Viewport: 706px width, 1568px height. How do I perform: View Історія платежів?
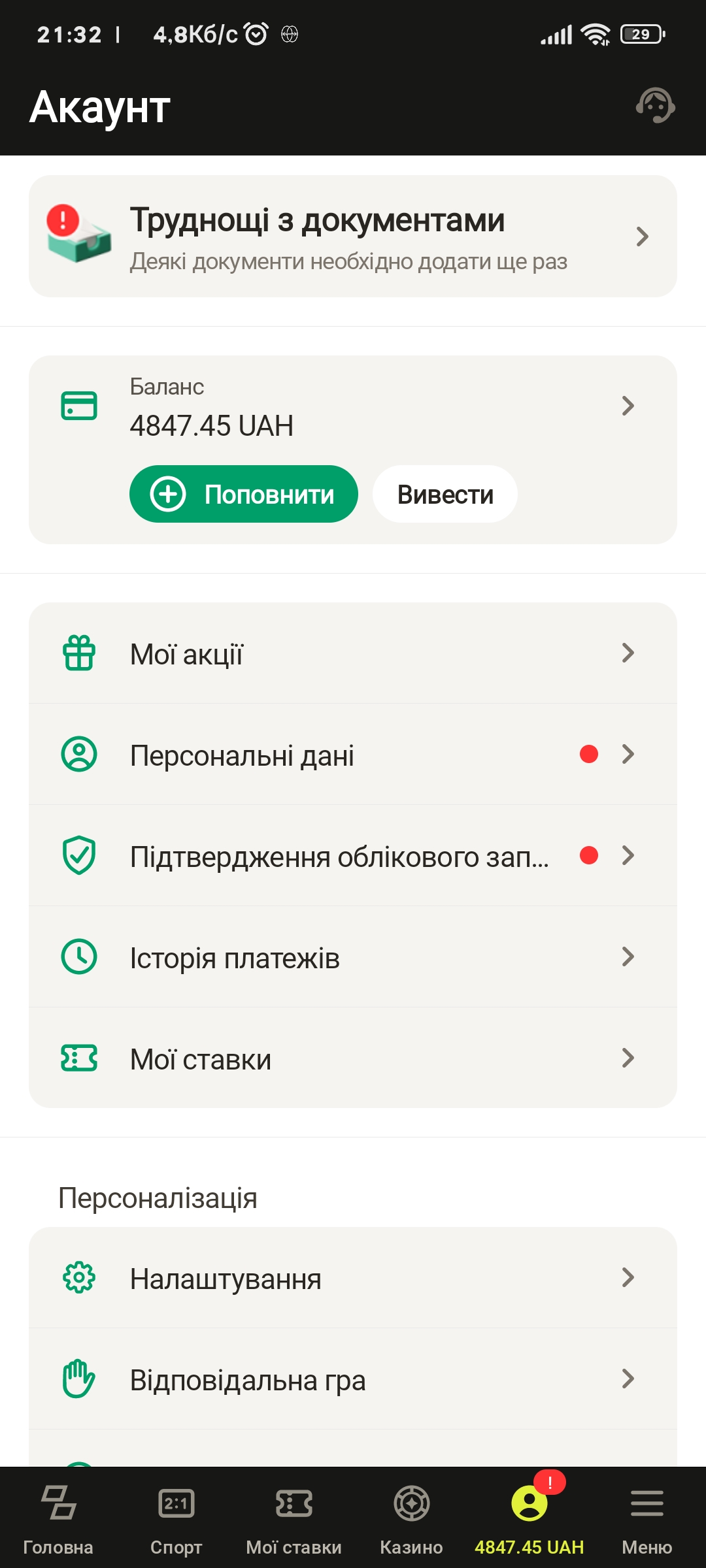click(353, 957)
